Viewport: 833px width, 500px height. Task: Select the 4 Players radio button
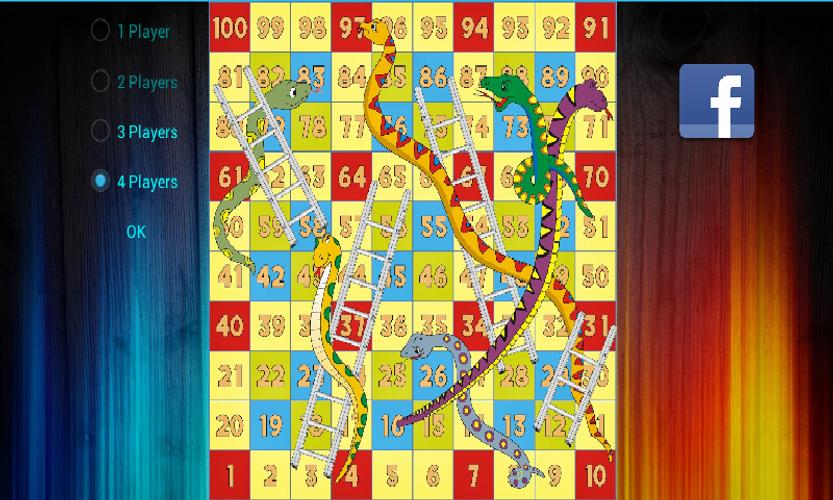click(x=101, y=181)
